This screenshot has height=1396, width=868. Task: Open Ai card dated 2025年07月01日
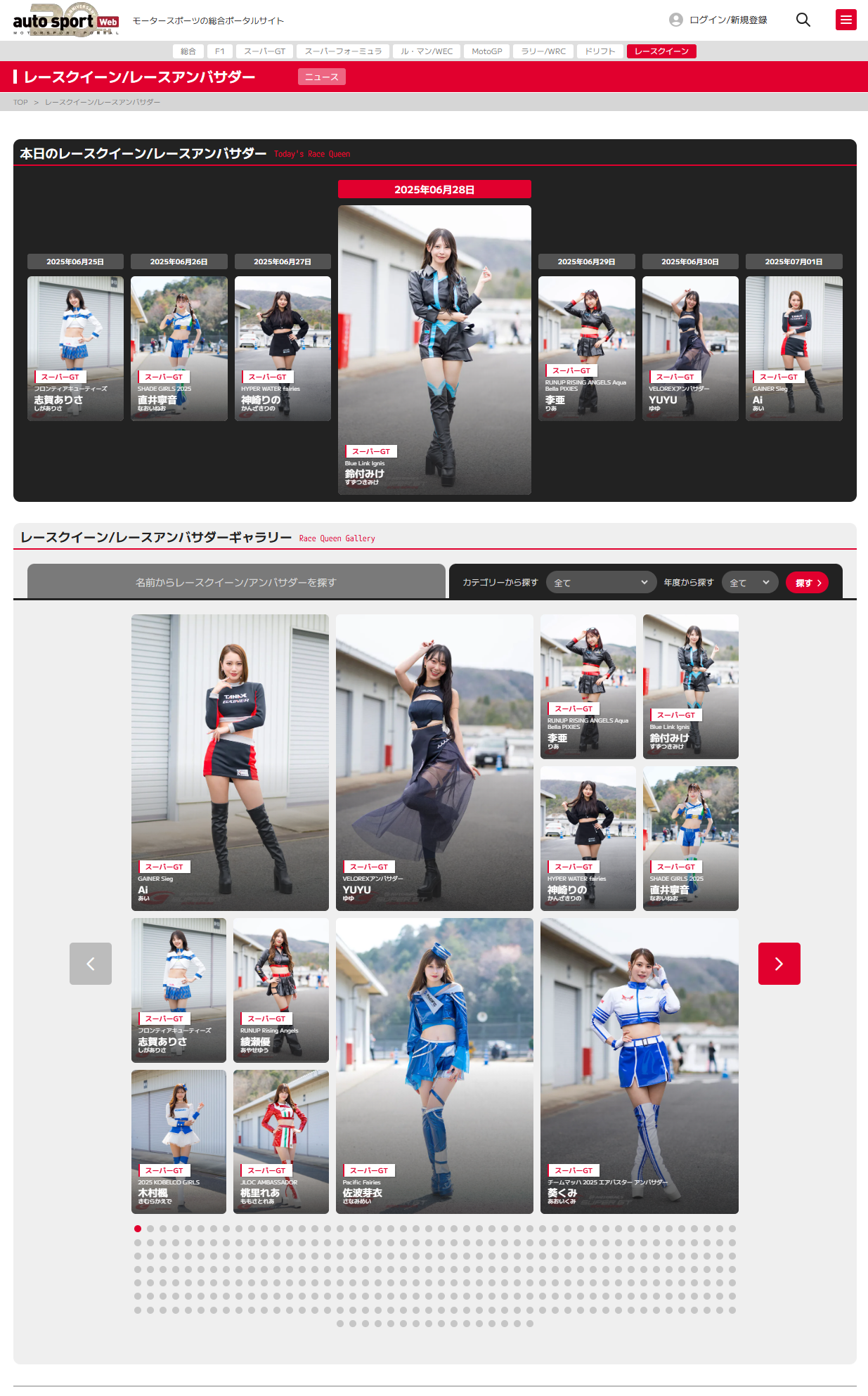click(x=793, y=349)
